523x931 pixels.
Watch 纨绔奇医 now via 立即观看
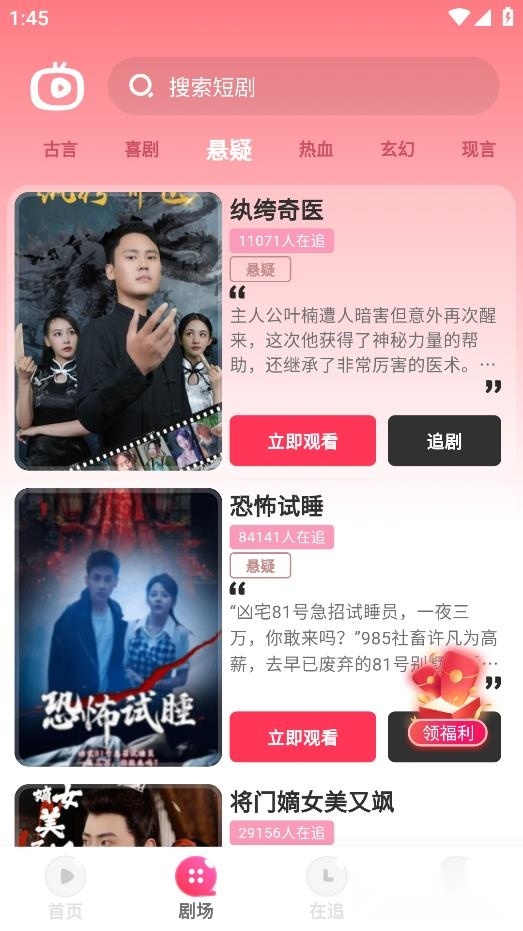[x=303, y=441]
